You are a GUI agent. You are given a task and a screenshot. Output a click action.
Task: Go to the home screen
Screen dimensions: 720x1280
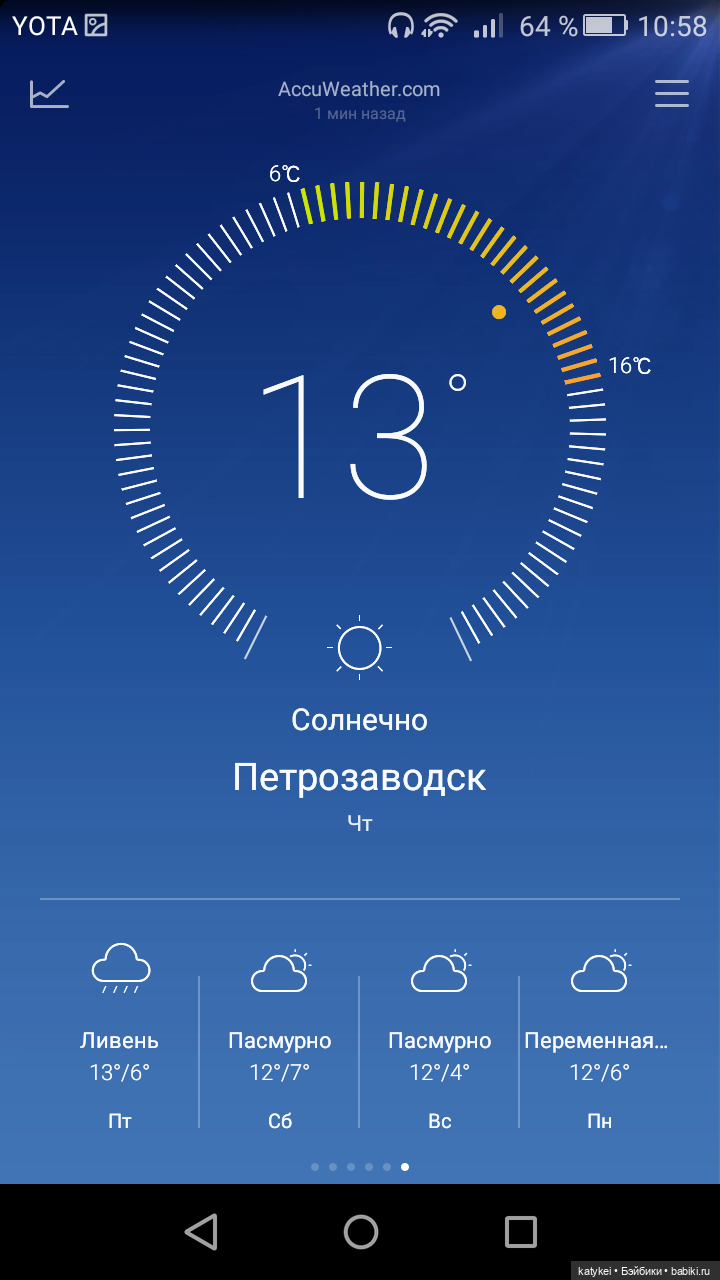pyautogui.click(x=360, y=1231)
